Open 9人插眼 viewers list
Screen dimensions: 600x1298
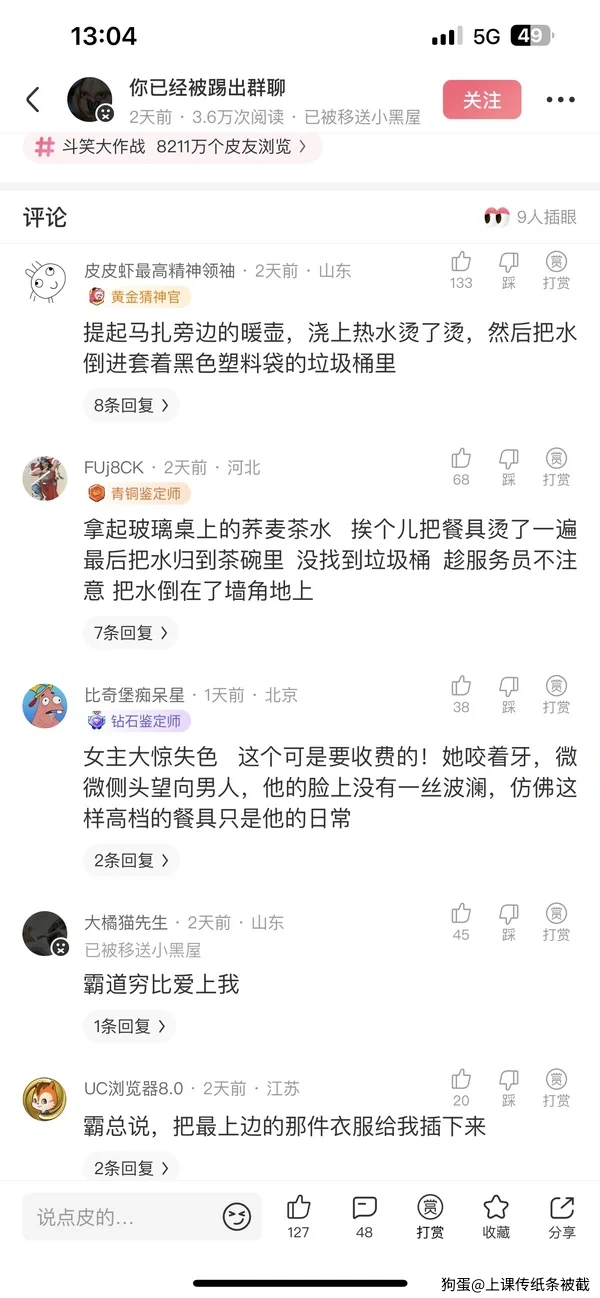(530, 217)
